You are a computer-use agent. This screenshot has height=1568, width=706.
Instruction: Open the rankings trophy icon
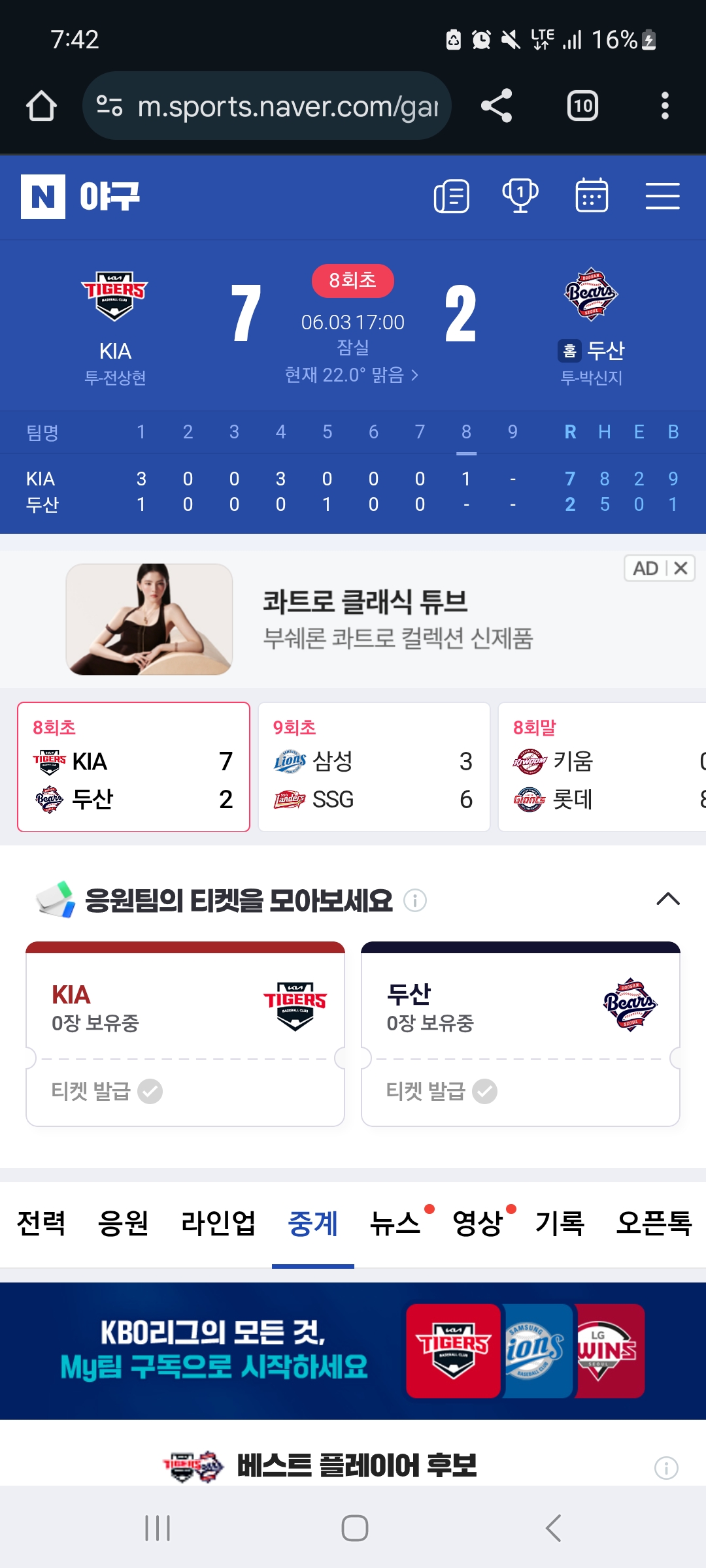520,197
